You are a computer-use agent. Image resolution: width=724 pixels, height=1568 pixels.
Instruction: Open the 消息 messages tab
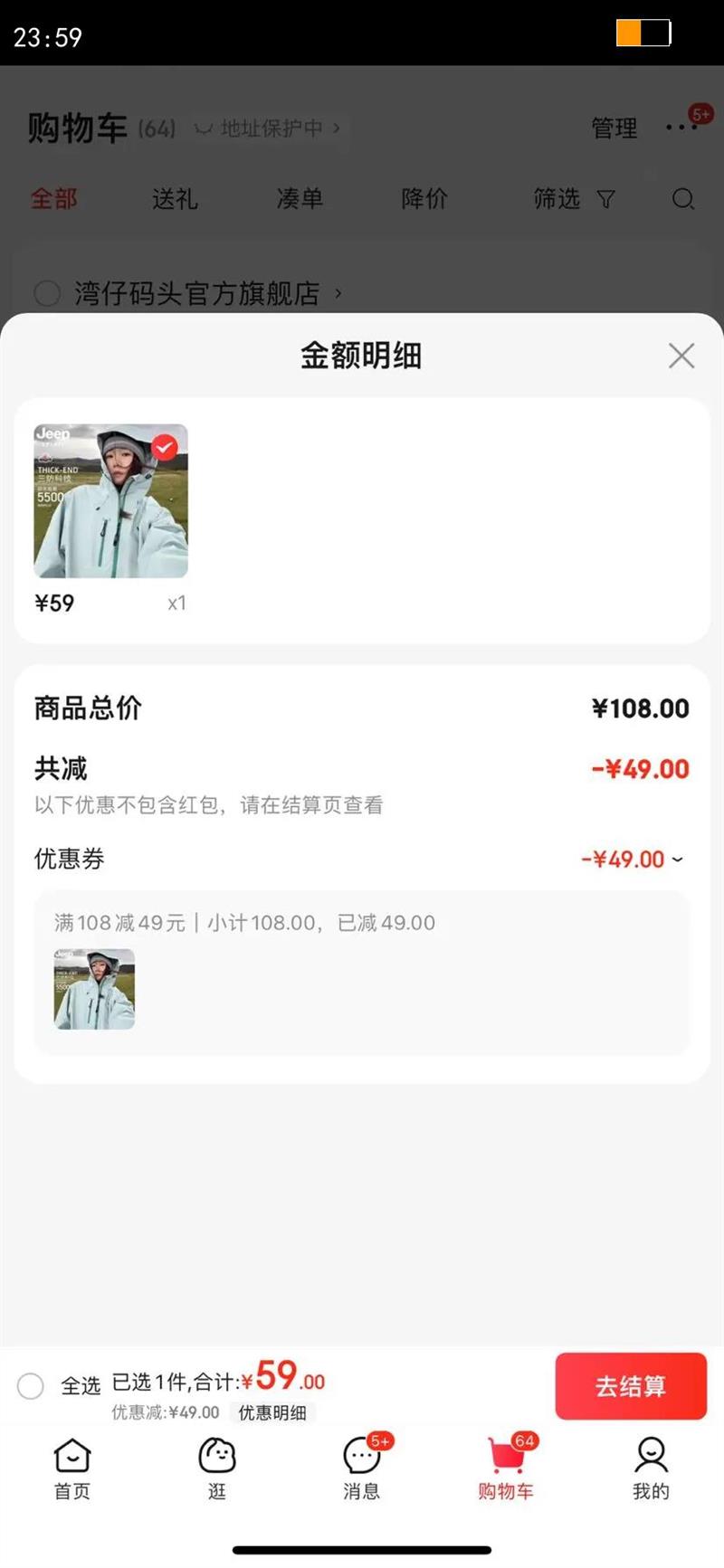tap(362, 1468)
